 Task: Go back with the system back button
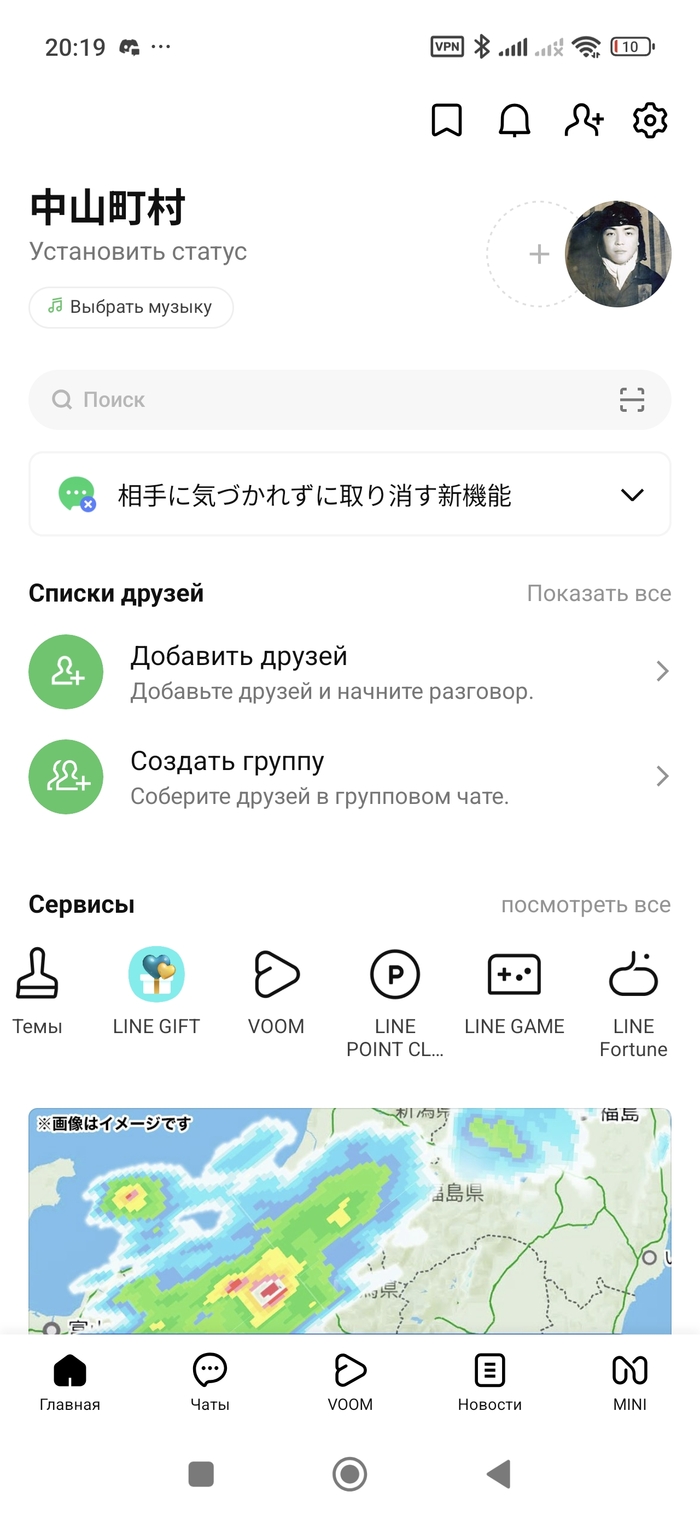tap(498, 1473)
